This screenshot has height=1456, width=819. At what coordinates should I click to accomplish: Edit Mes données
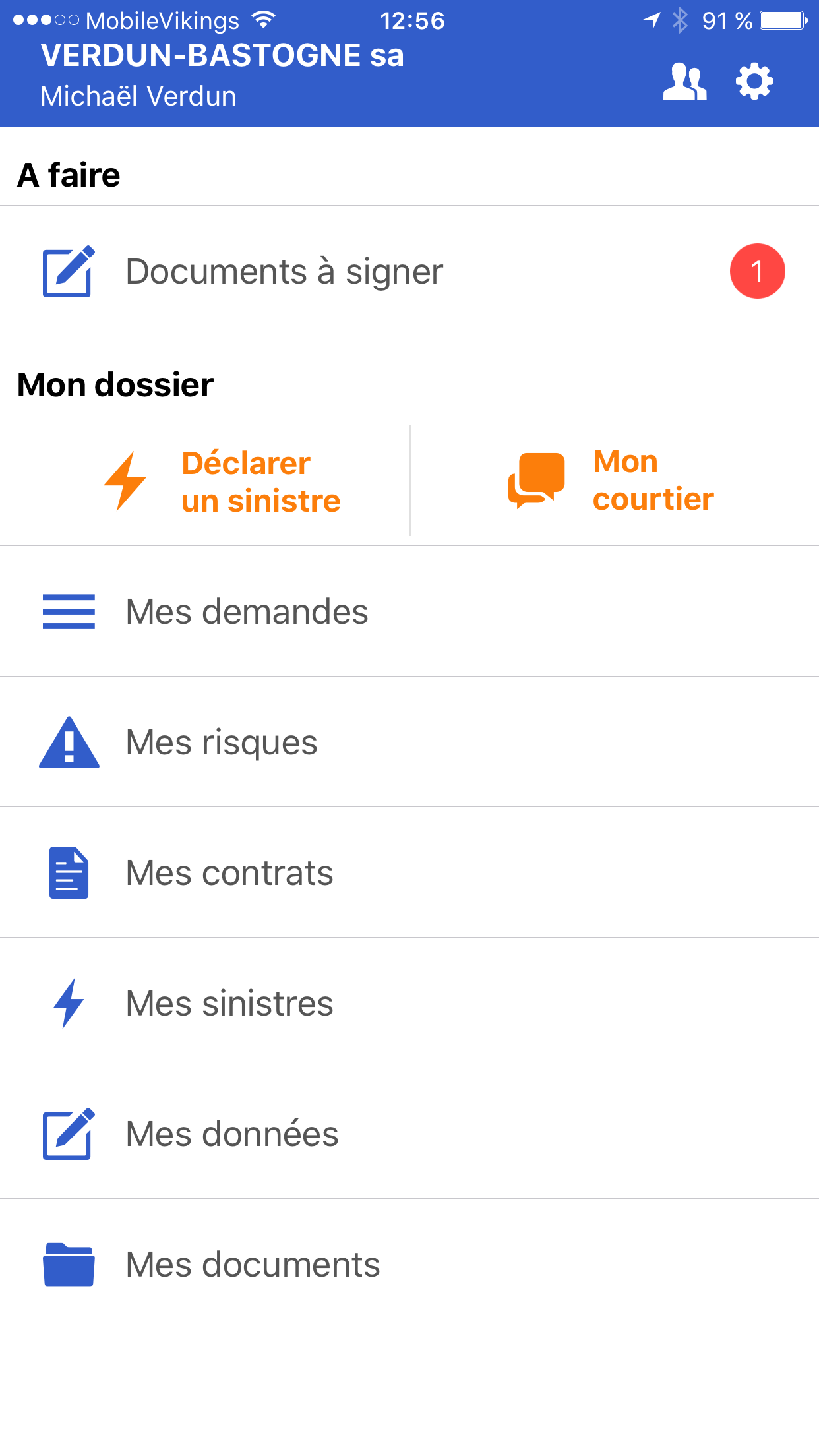[x=409, y=1134]
